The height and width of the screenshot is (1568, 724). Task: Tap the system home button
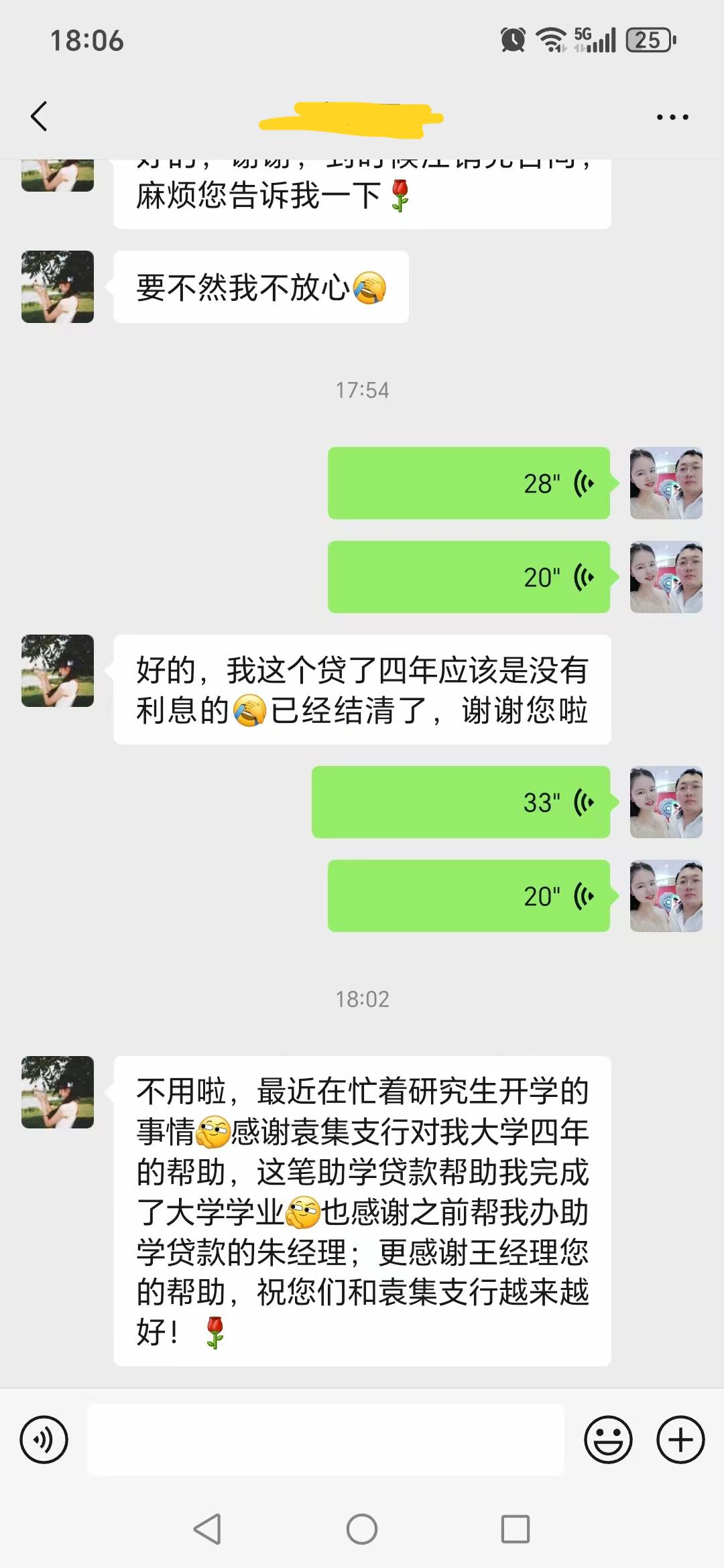click(362, 1529)
